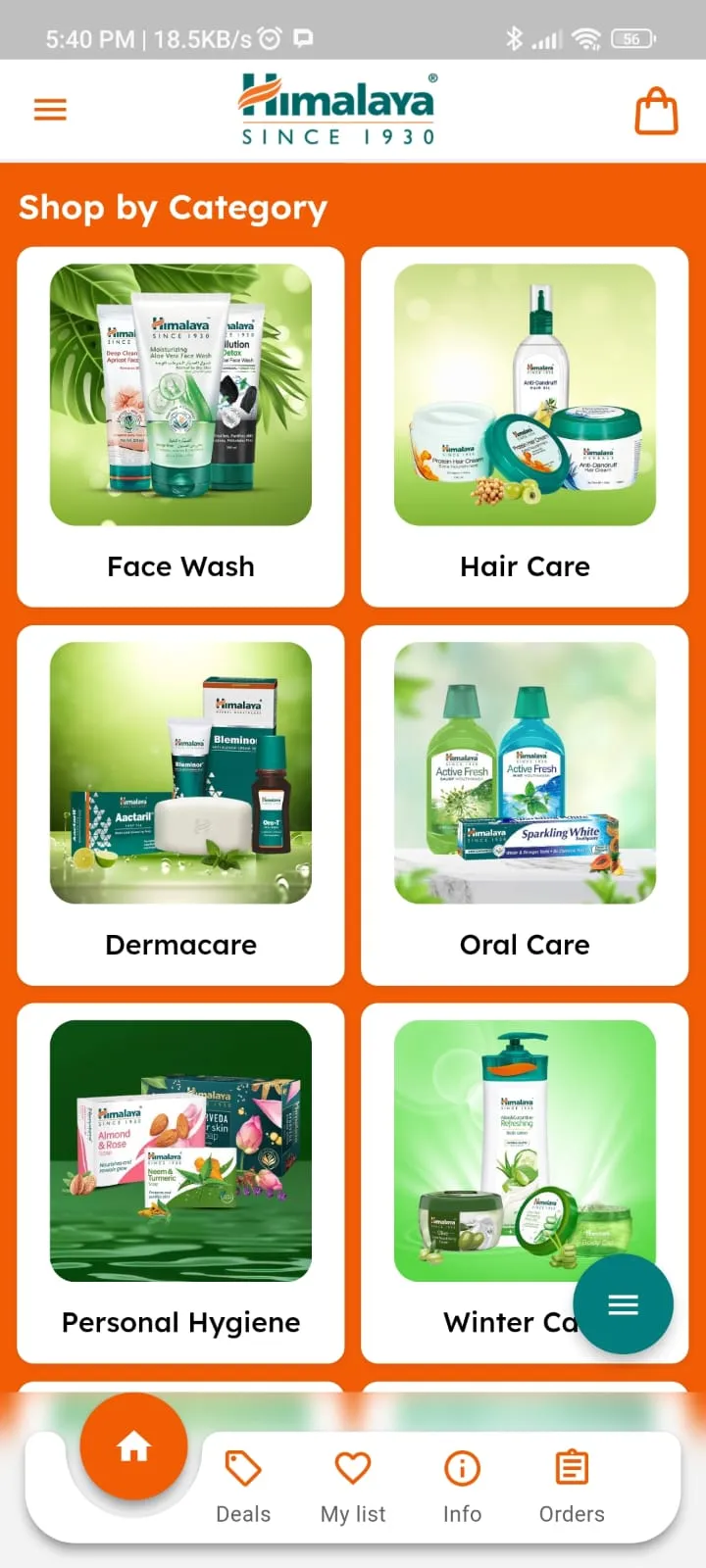The height and width of the screenshot is (1568, 706).
Task: Open the Face Wash category
Action: [180, 426]
